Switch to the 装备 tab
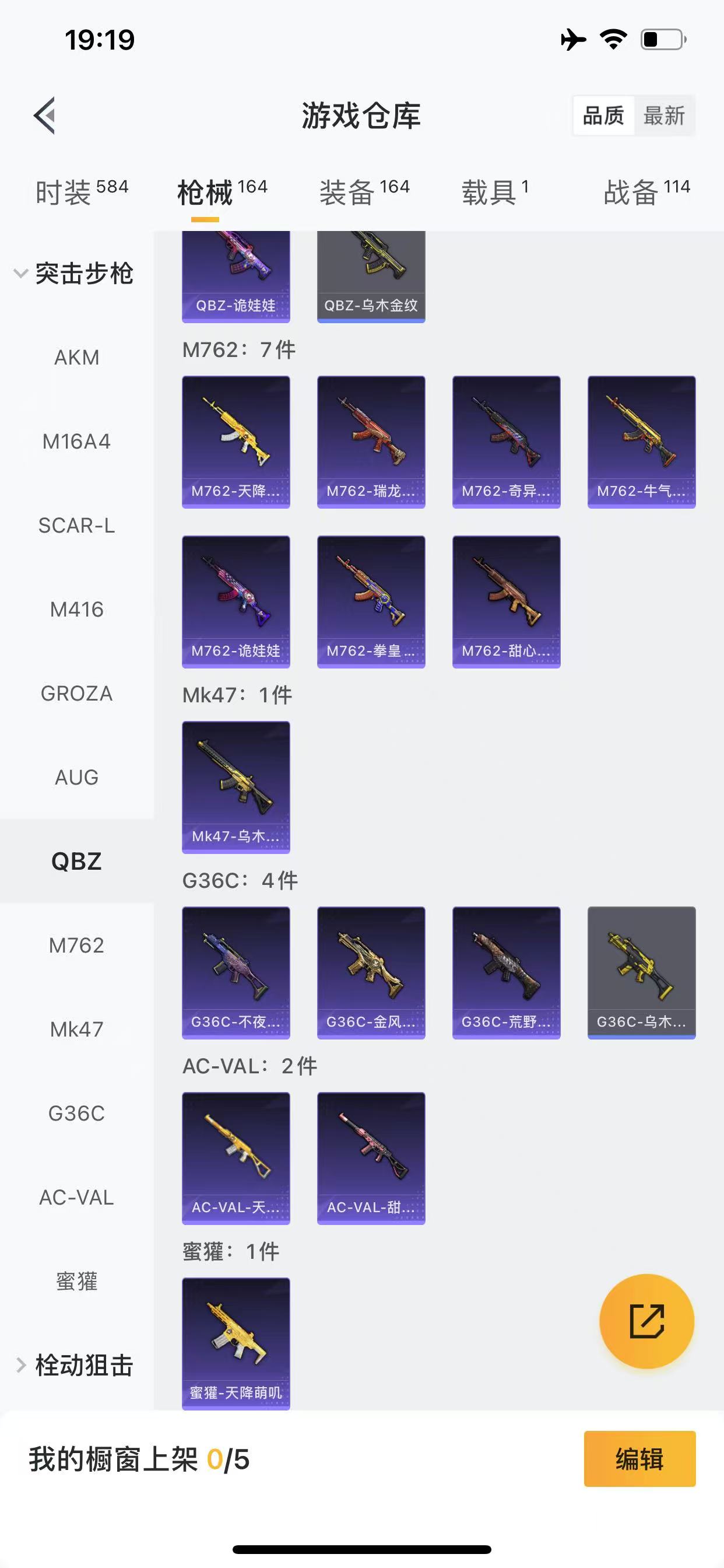This screenshot has height=1568, width=724. point(364,192)
